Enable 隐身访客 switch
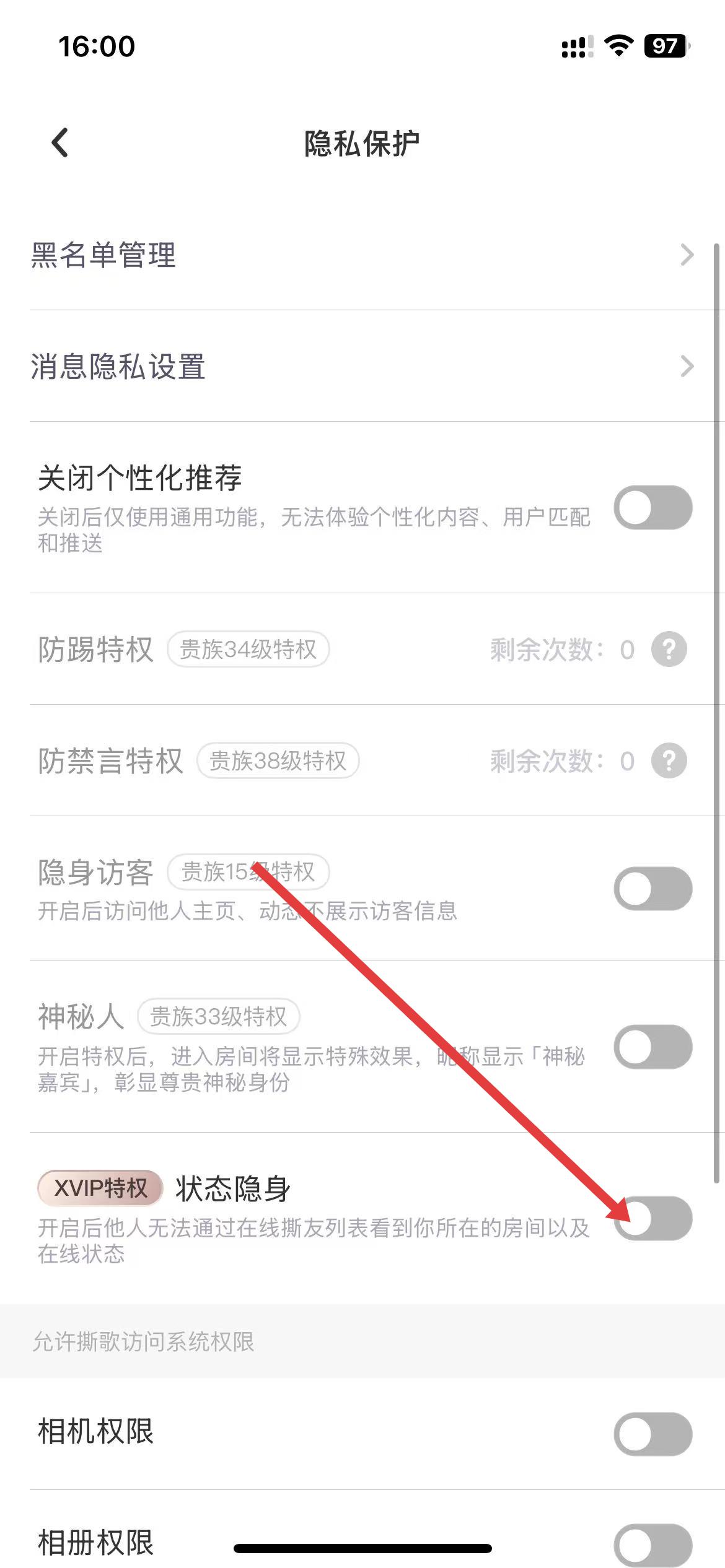Viewport: 725px width, 1568px height. point(652,889)
